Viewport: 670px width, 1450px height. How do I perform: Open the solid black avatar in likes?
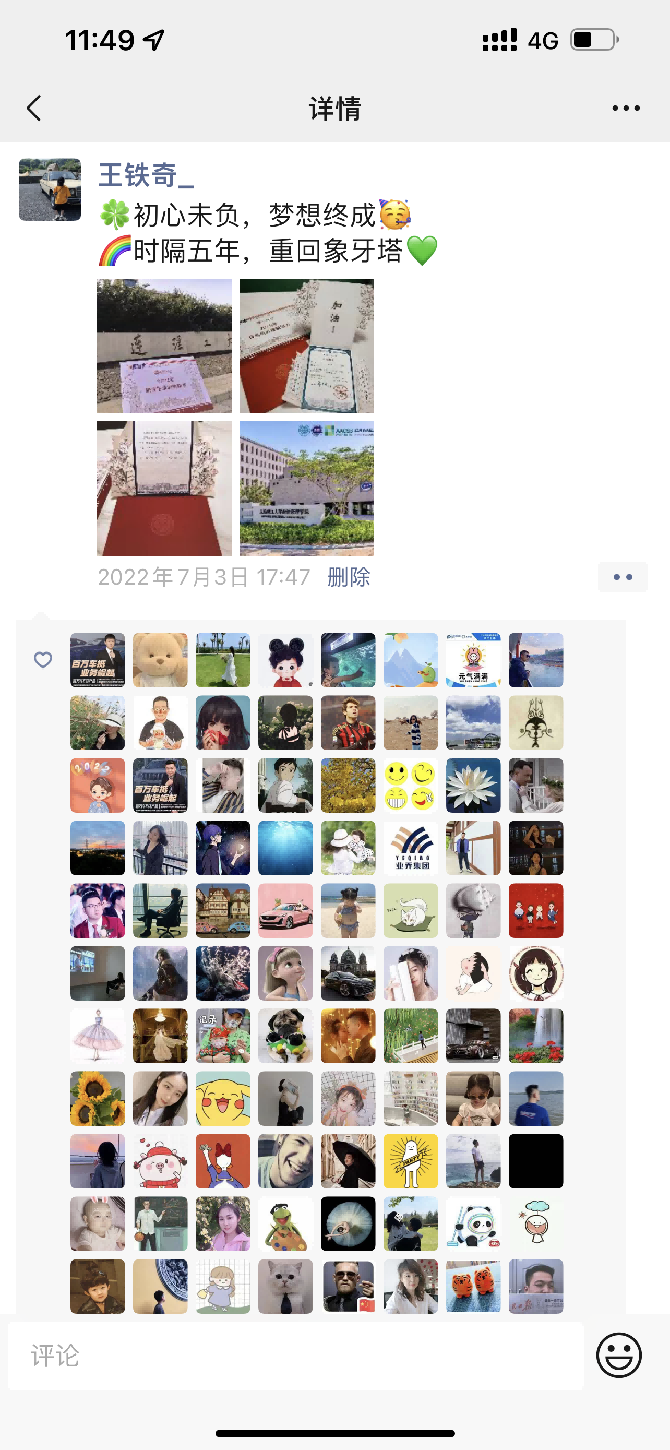[x=536, y=1161]
